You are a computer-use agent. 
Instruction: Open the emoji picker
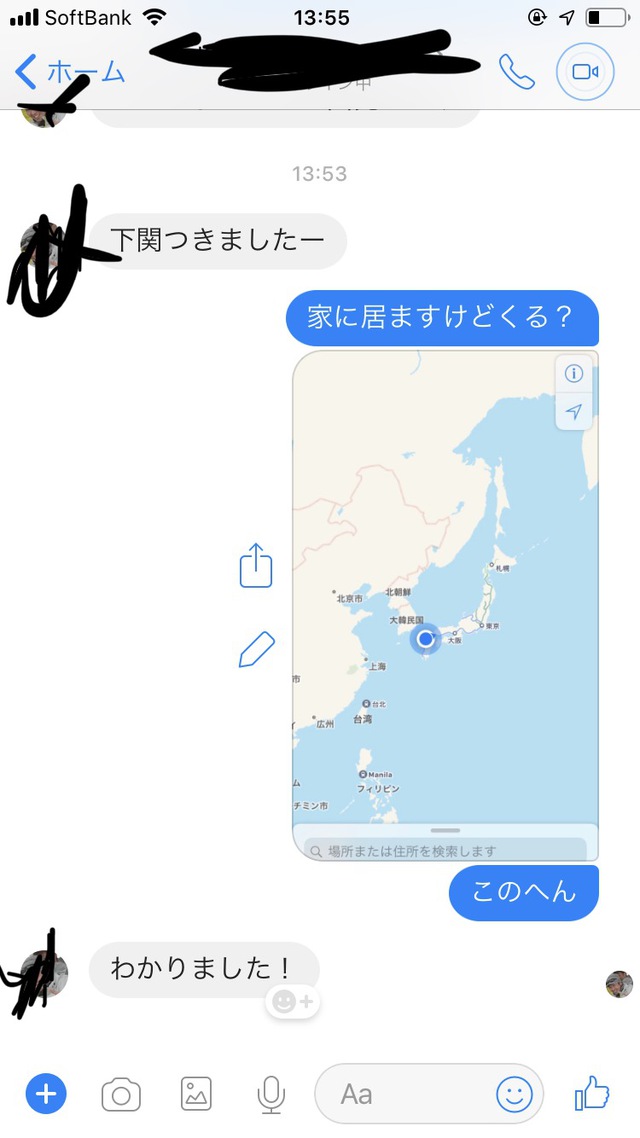515,1094
